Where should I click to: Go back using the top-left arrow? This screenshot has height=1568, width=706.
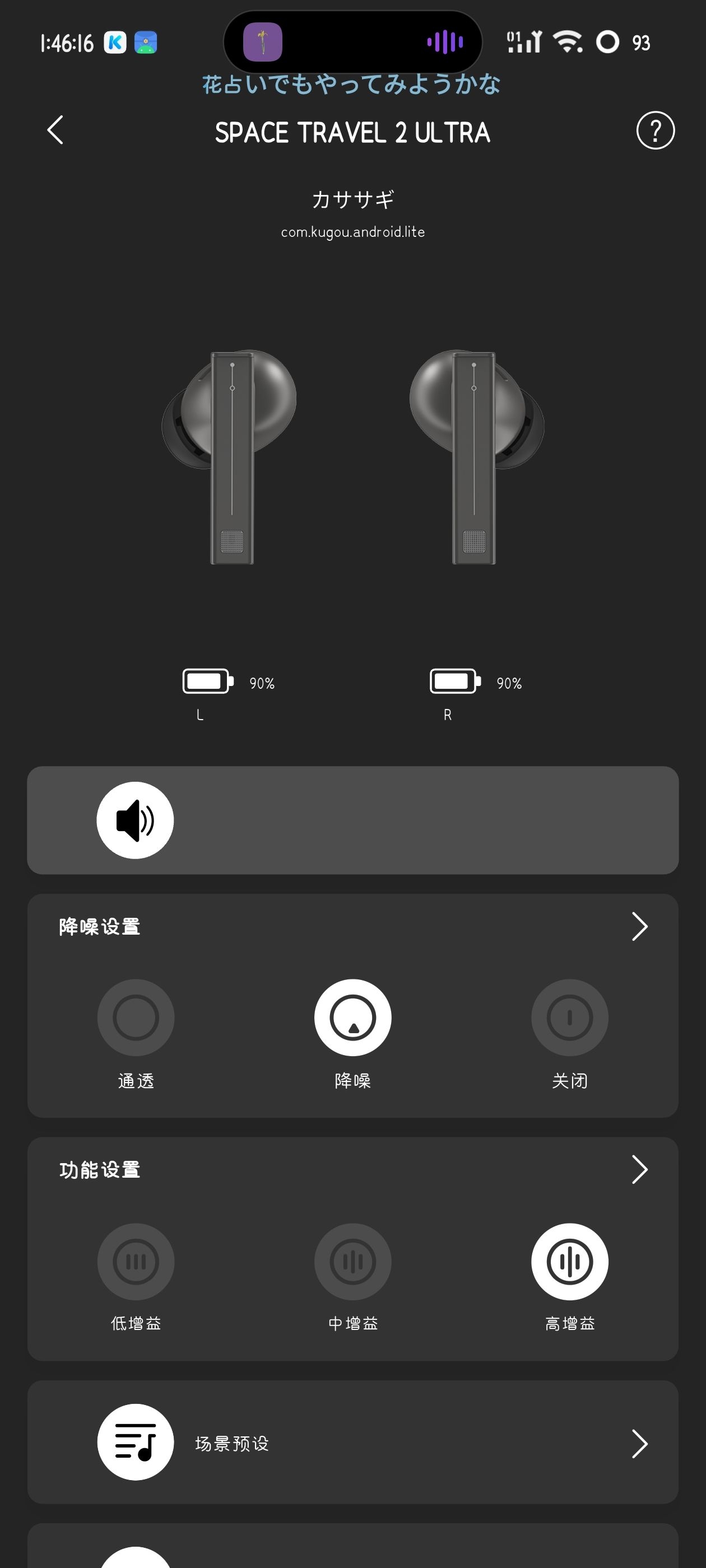click(55, 130)
